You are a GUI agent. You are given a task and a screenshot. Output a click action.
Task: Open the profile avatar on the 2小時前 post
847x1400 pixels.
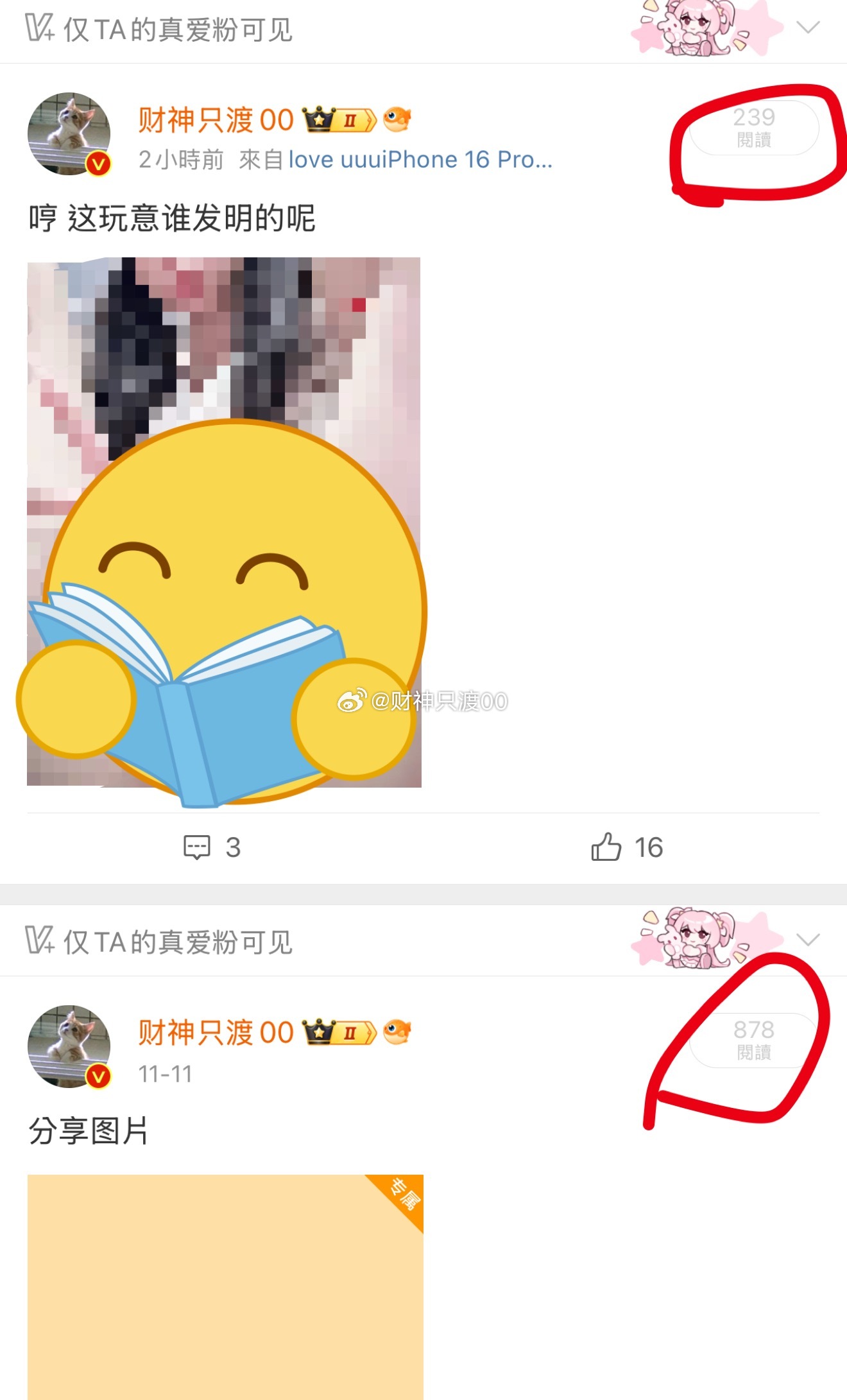pyautogui.click(x=69, y=134)
